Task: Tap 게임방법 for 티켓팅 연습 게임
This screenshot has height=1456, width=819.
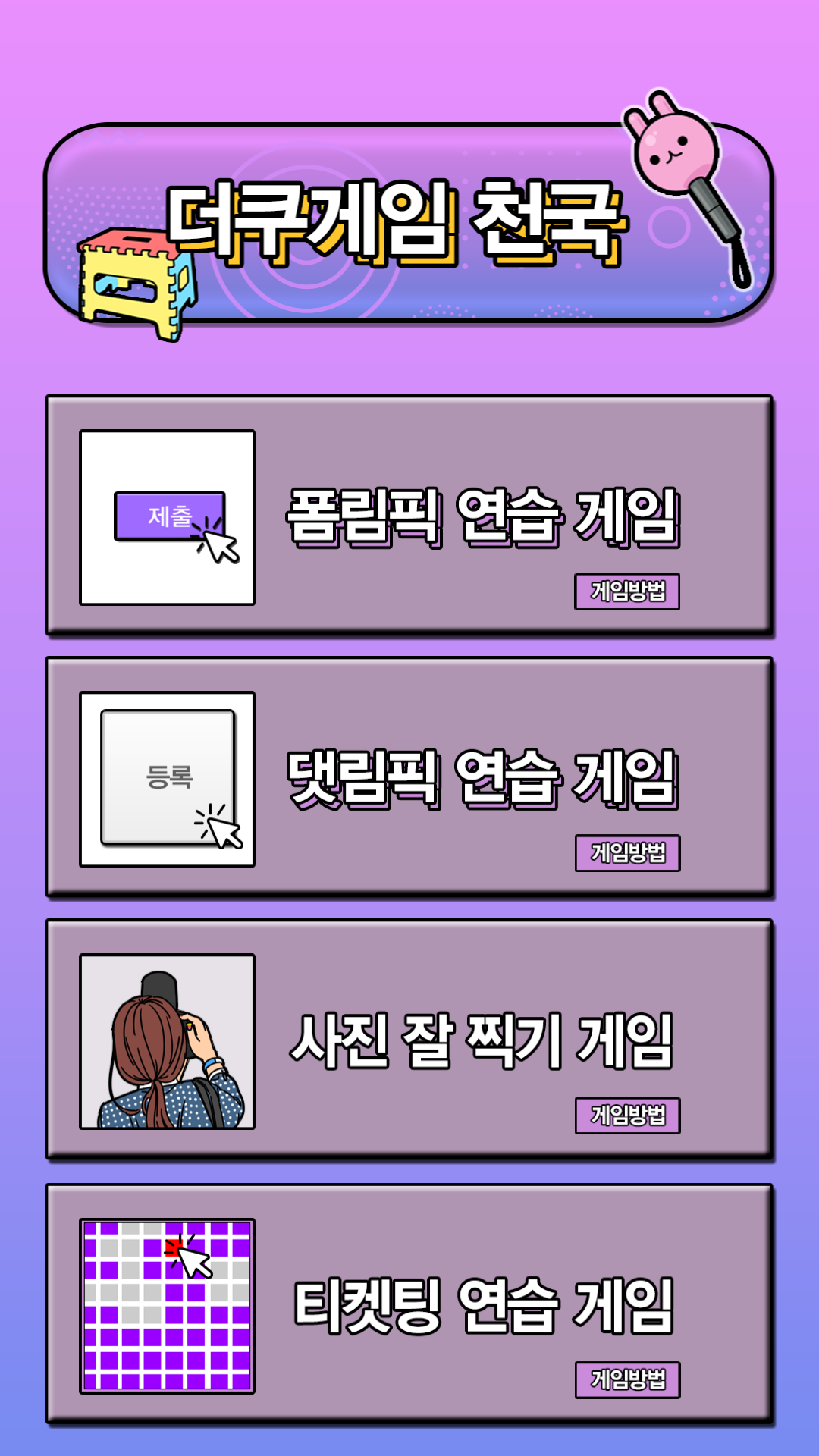Action: 627,1379
